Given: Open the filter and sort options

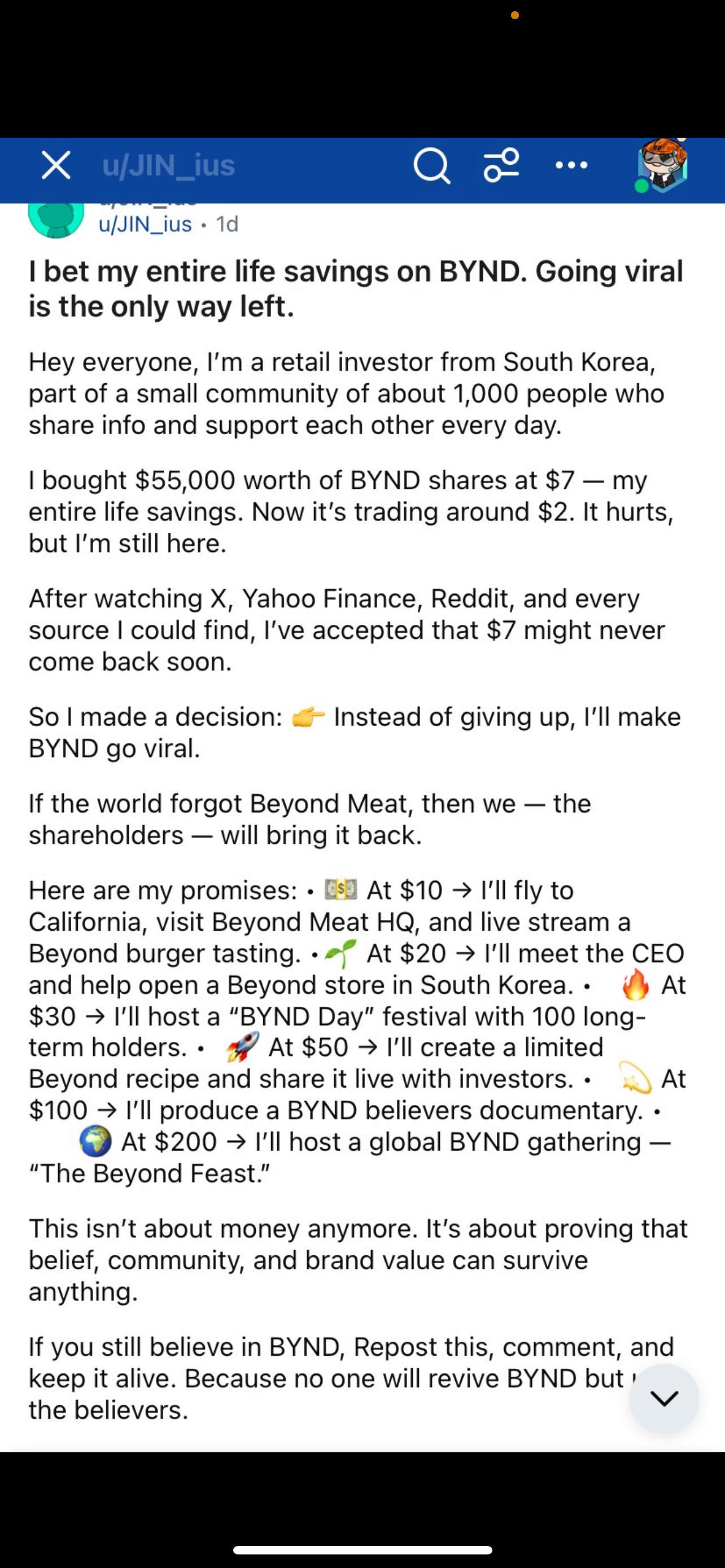Looking at the screenshot, I should click(501, 165).
